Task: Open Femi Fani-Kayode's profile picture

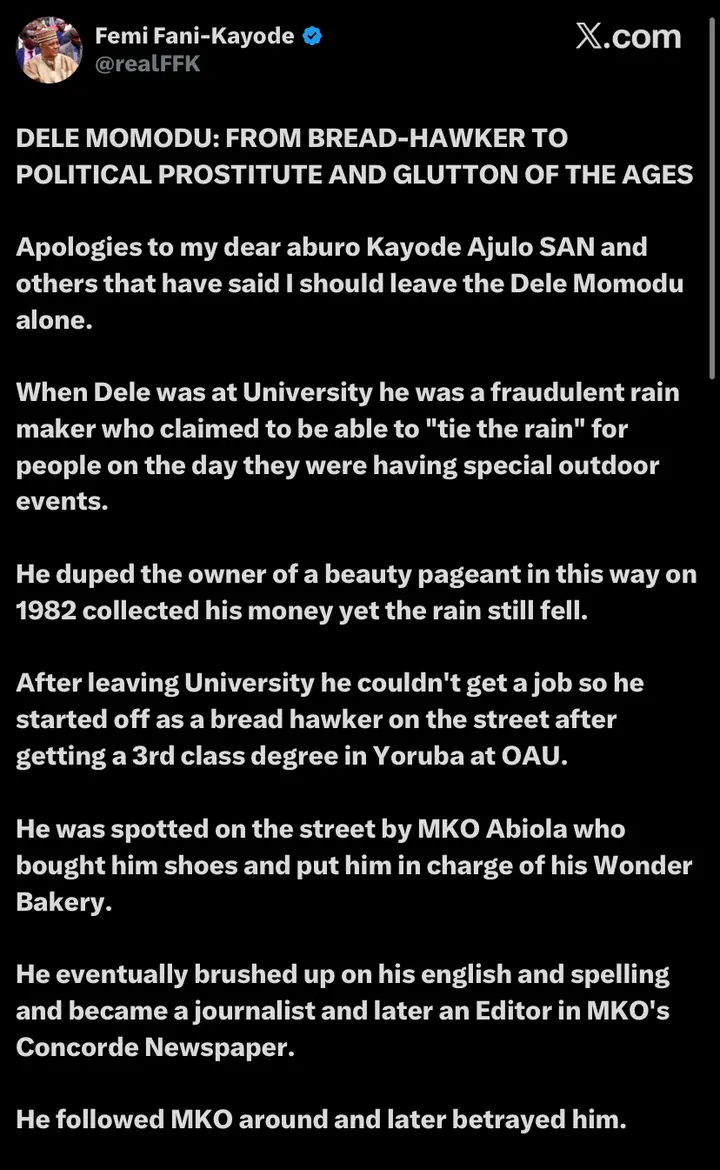Action: tap(49, 50)
